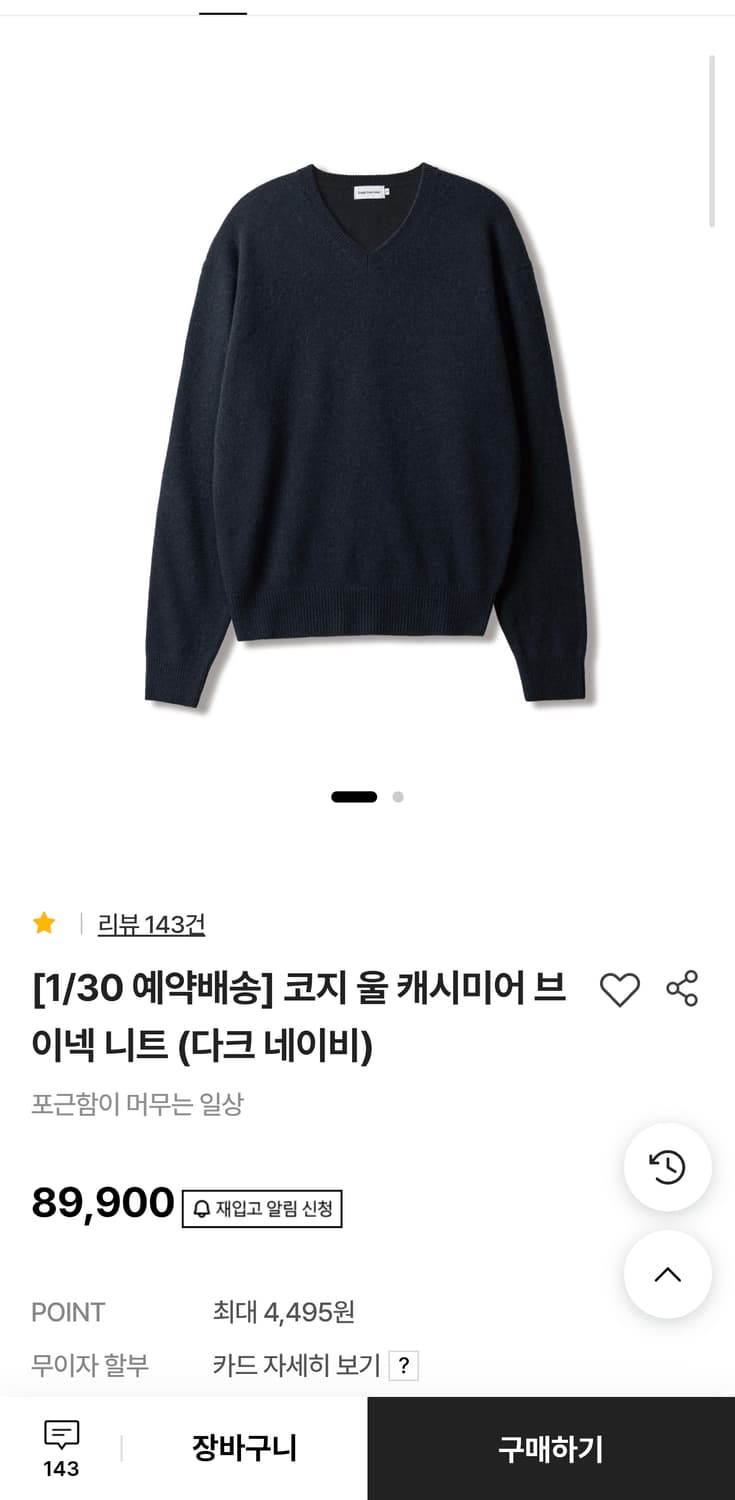Open product inquiries via the chat bubble icon
Viewport: 735px width, 1500px height.
coord(61,1440)
